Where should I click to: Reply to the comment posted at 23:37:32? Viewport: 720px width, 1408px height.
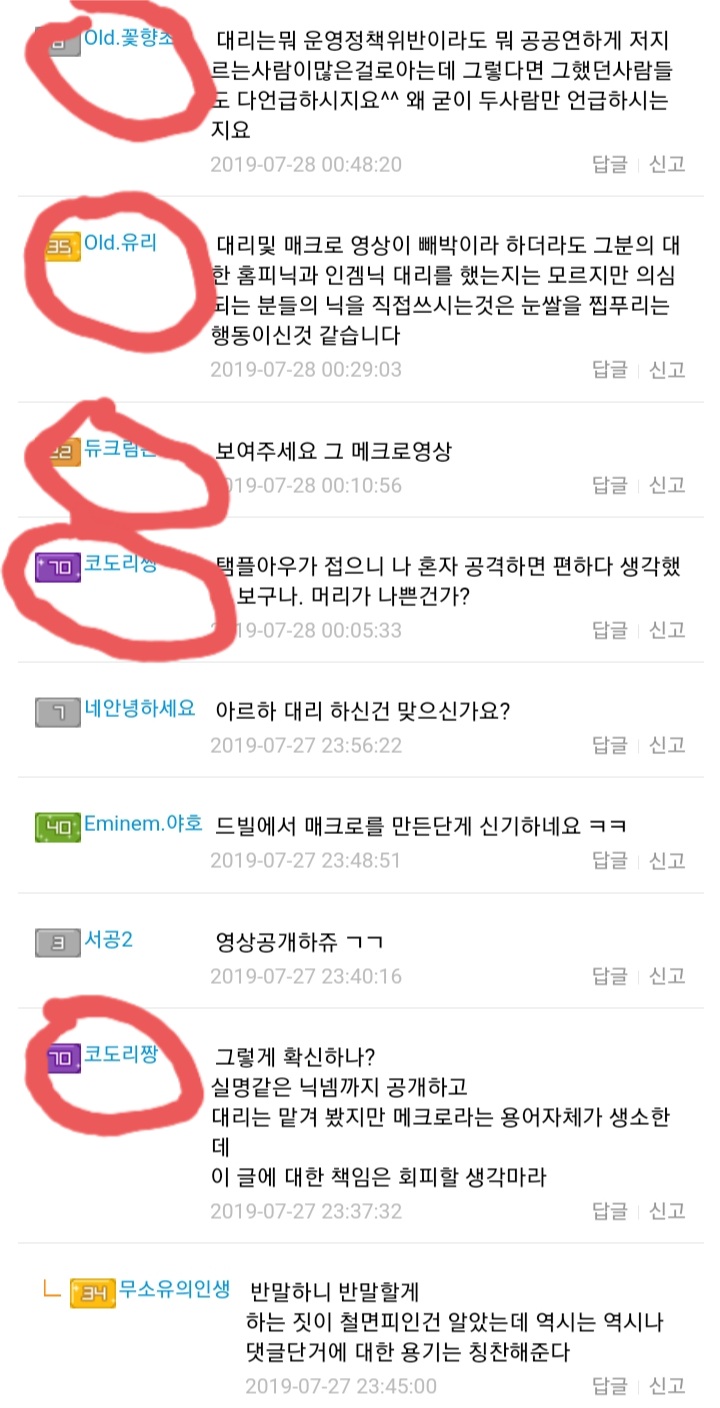point(609,1211)
